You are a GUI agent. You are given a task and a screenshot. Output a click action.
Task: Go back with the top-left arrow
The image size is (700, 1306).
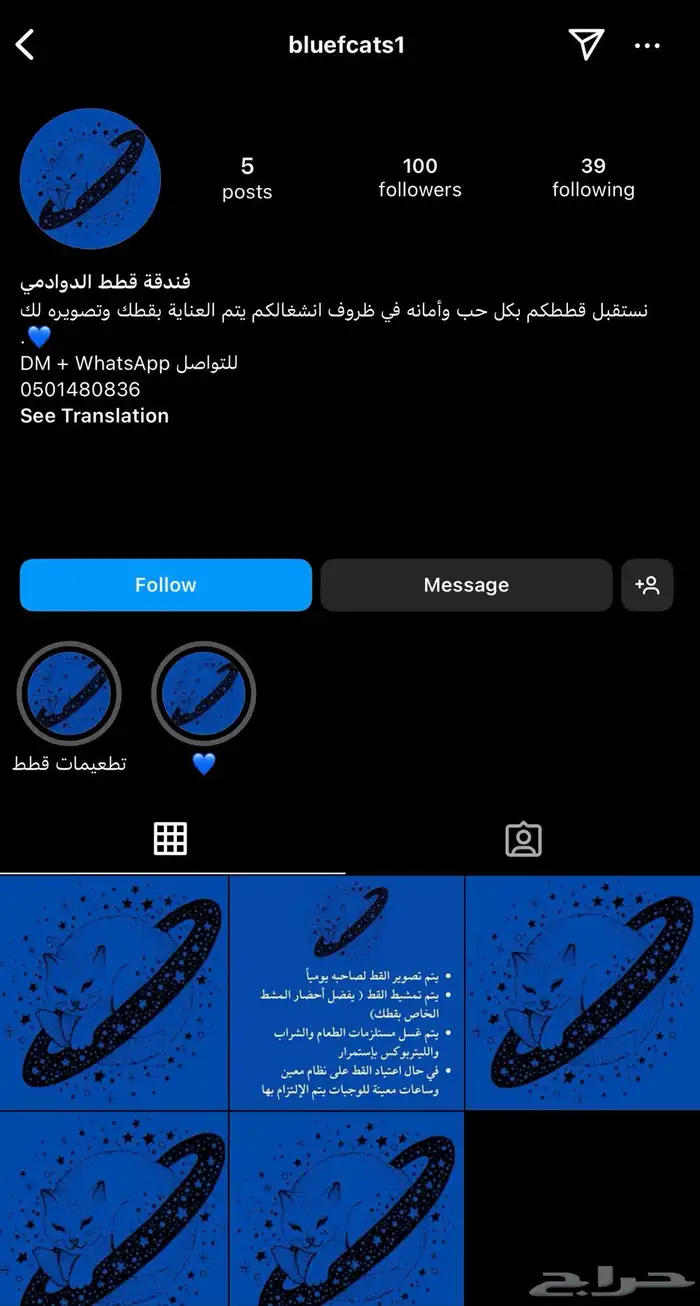coord(26,45)
